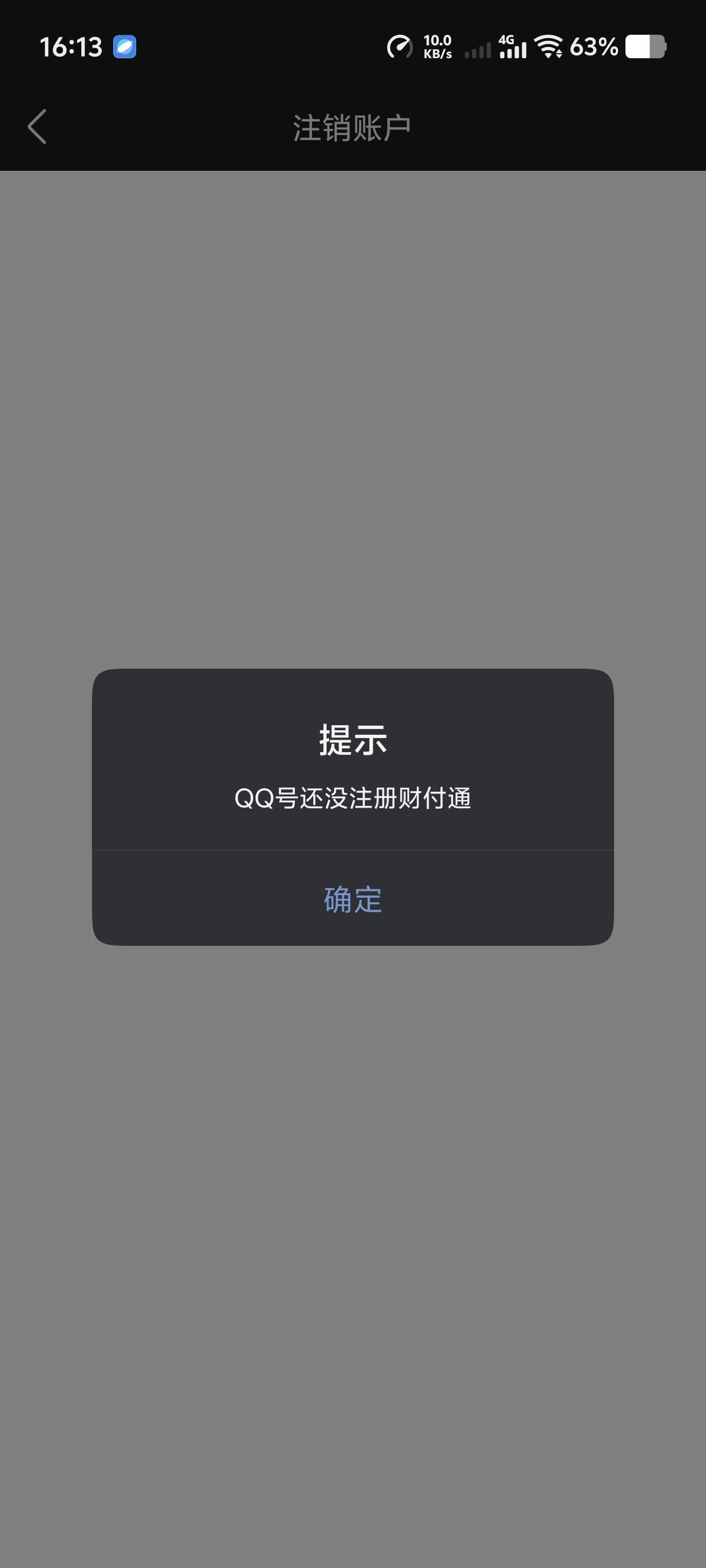Tap the back arrow to exit 注销账户
This screenshot has width=706, height=1568.
(x=36, y=127)
